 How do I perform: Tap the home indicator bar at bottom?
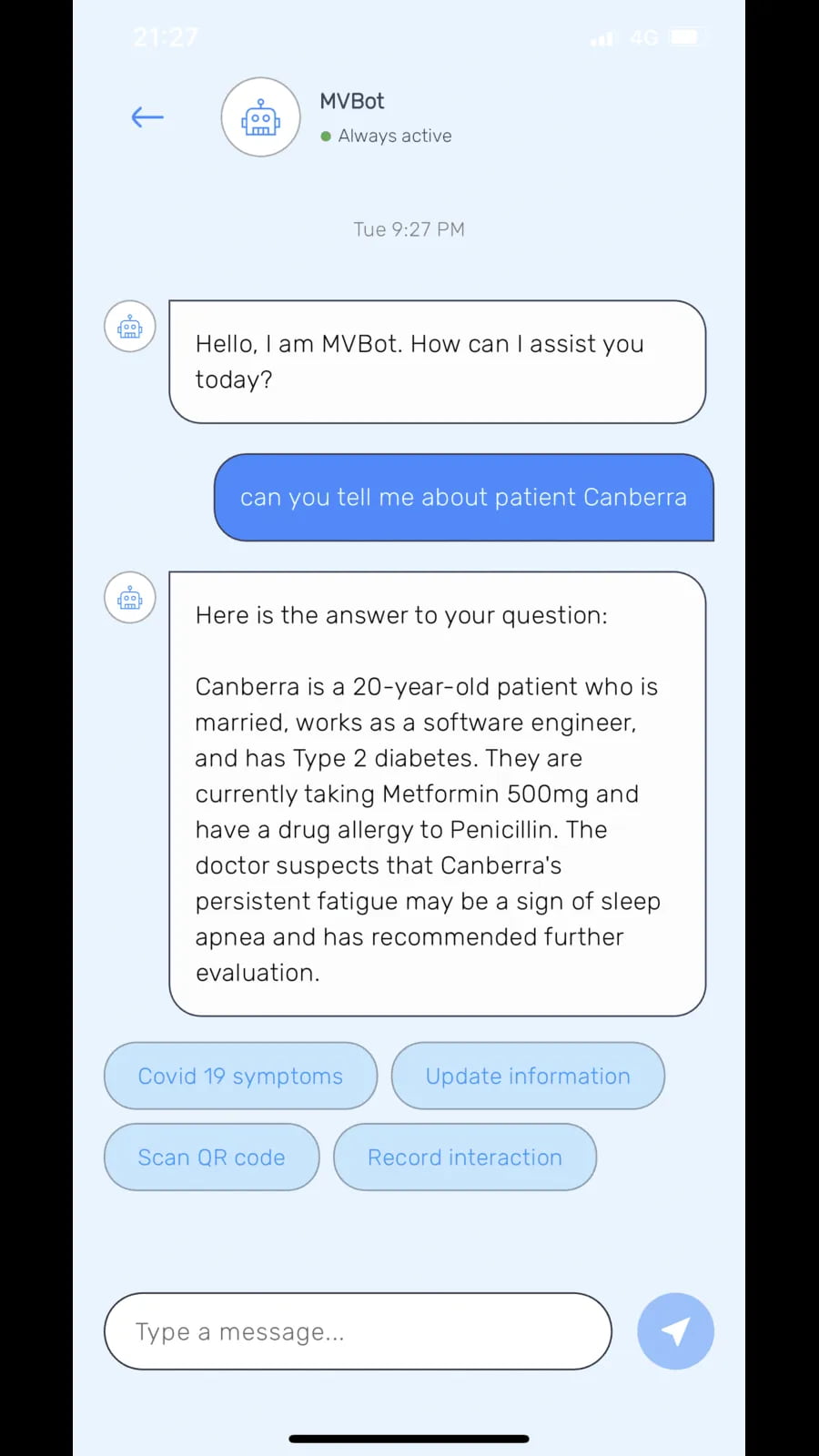tap(409, 1439)
